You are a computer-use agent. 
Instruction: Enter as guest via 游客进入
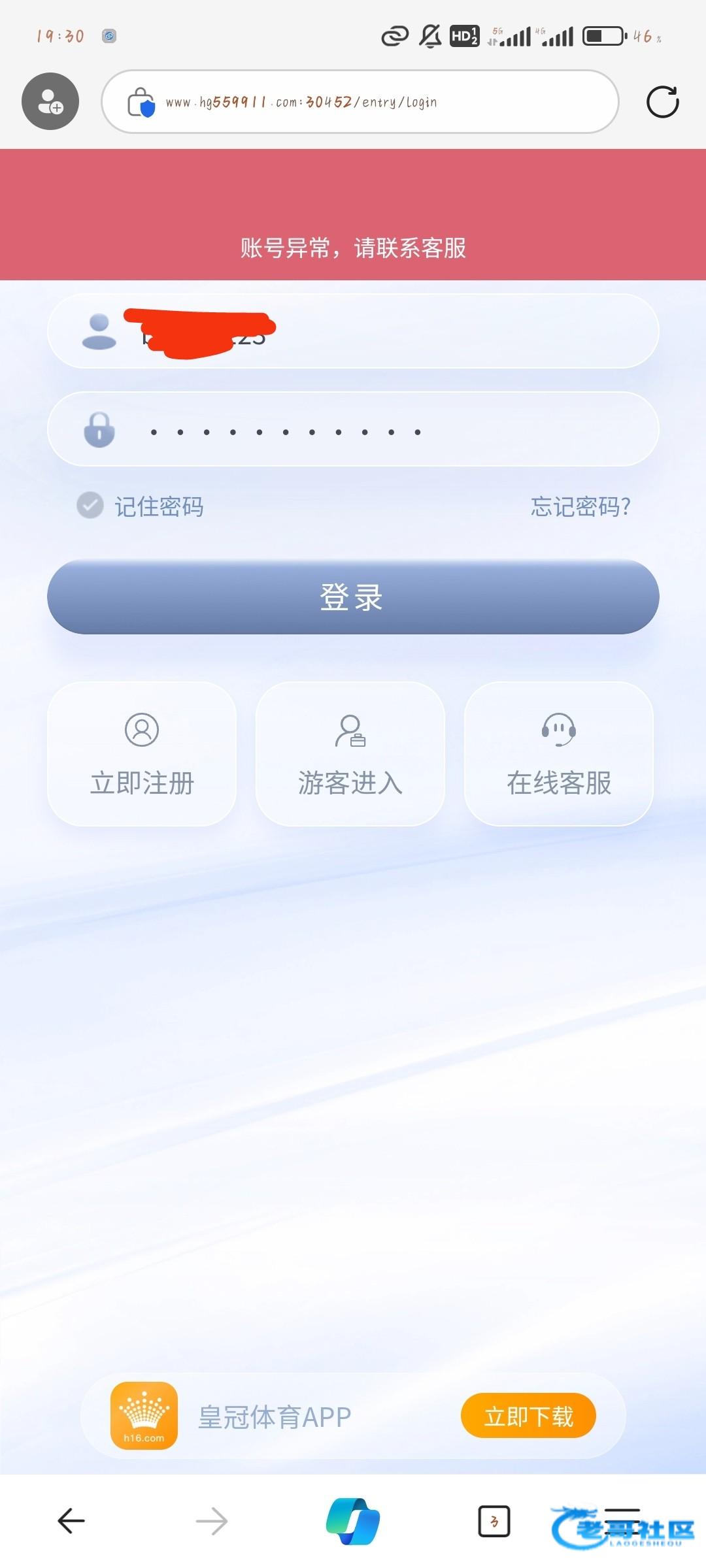pos(350,754)
